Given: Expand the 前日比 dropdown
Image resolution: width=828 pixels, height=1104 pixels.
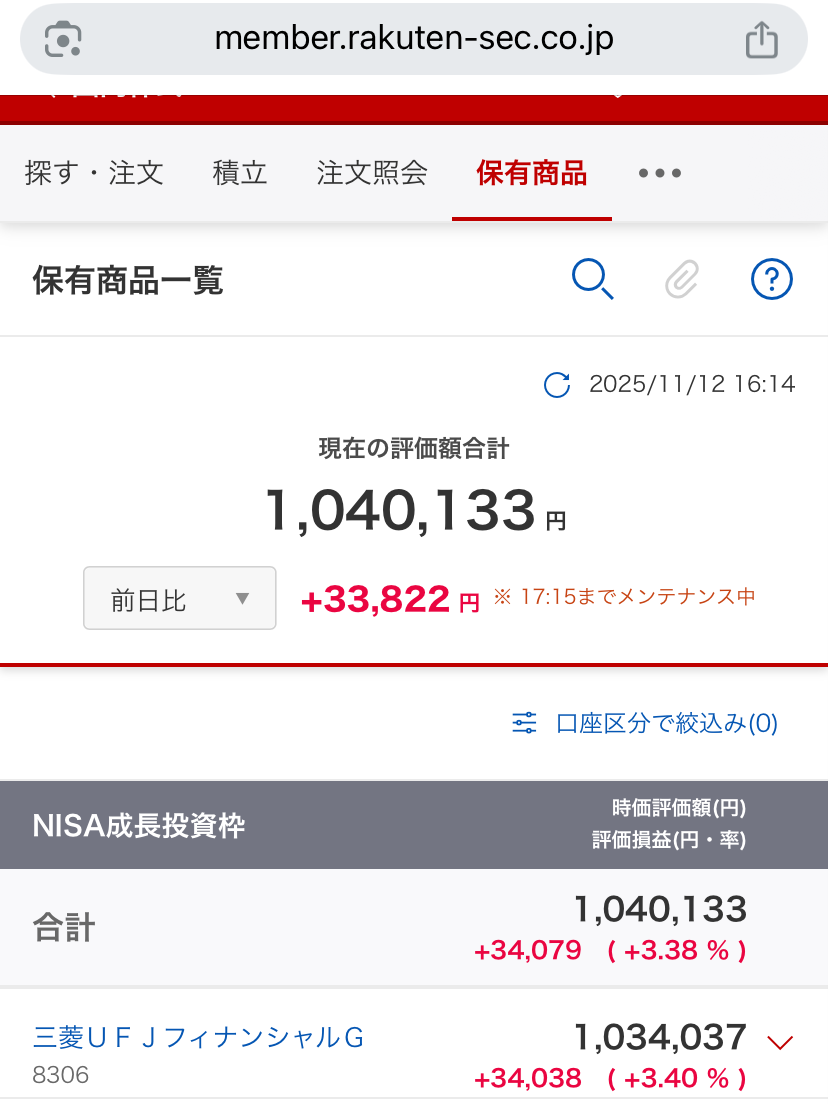Looking at the screenshot, I should click(x=180, y=598).
